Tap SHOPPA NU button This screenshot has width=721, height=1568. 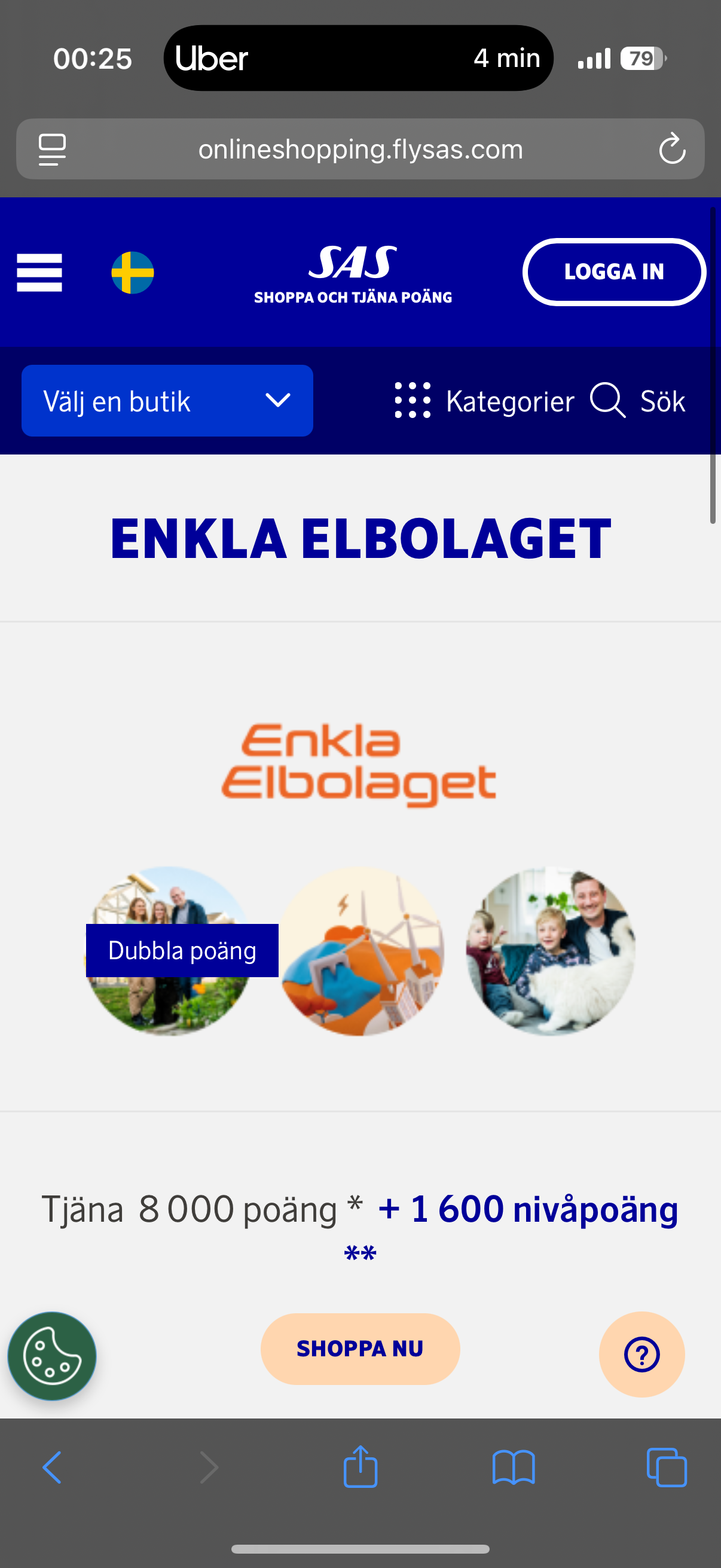[x=359, y=1349]
